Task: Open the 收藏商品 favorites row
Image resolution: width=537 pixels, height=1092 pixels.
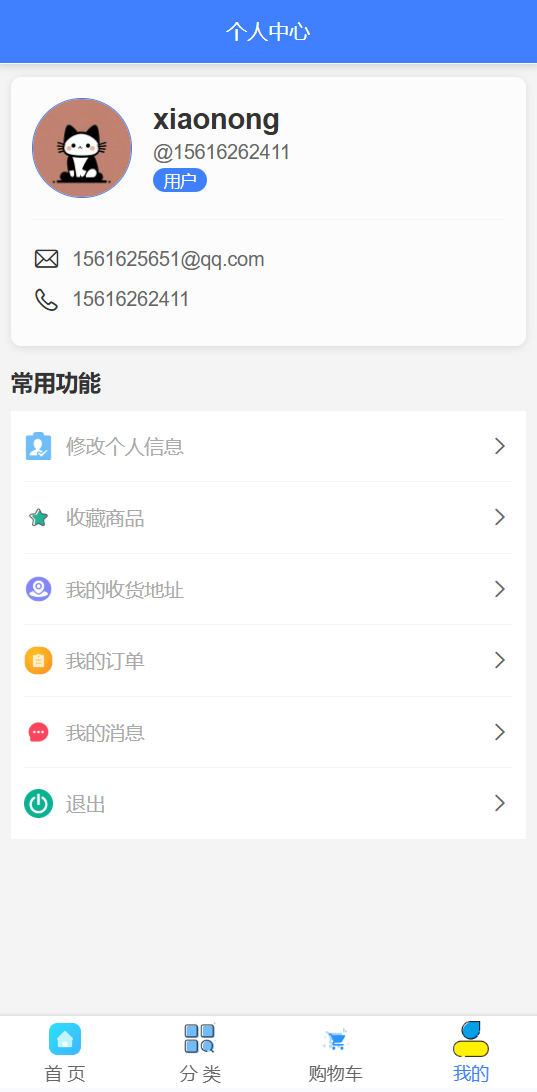Action: [x=268, y=517]
